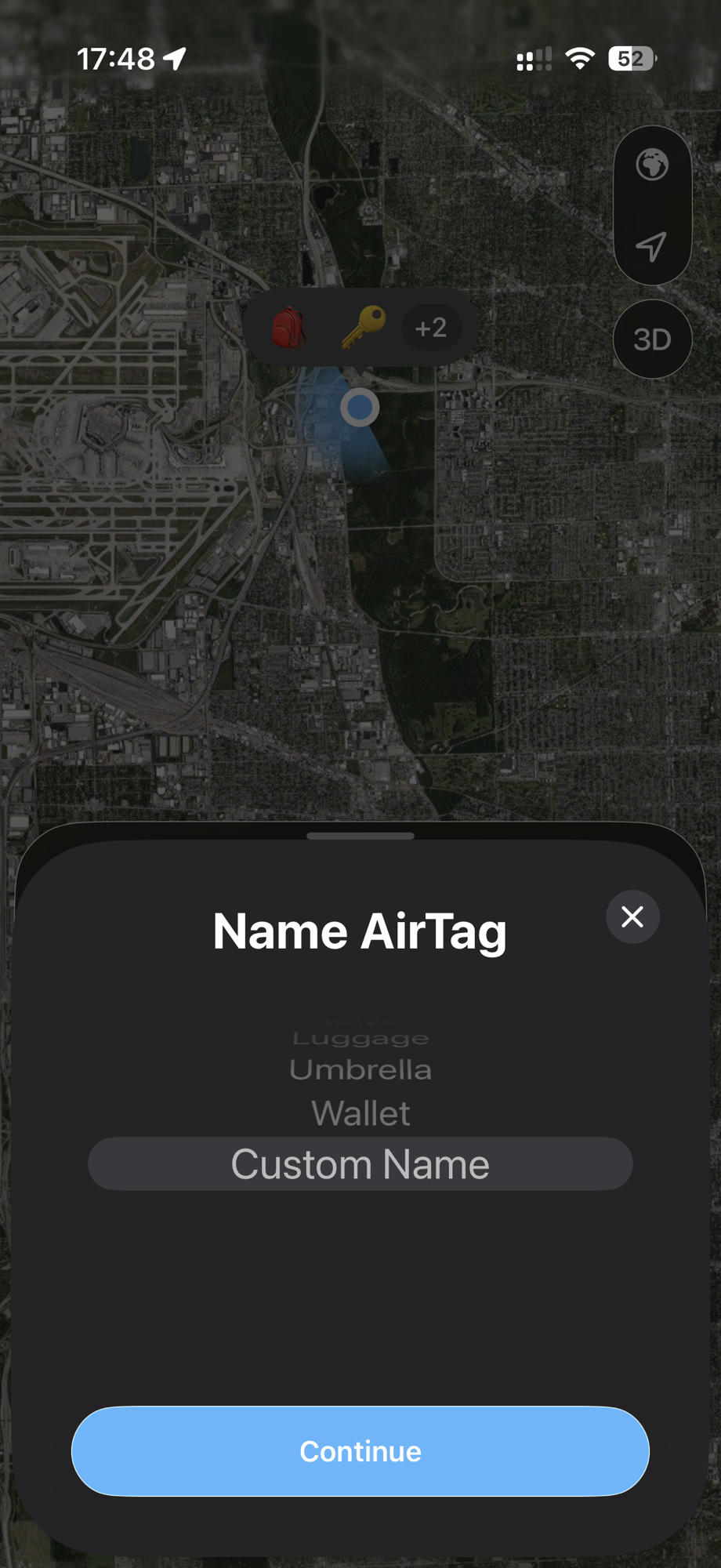Viewport: 721px width, 1568px height.
Task: Choose Wallet in the name picker
Action: (360, 1113)
